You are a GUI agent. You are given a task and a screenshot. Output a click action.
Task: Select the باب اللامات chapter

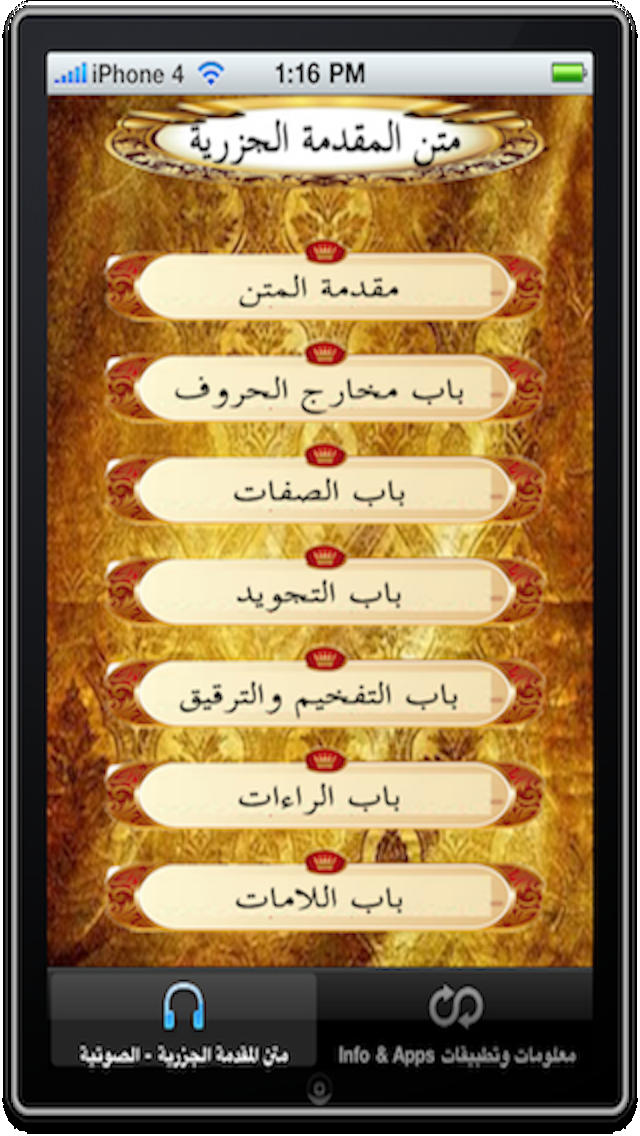click(x=325, y=897)
